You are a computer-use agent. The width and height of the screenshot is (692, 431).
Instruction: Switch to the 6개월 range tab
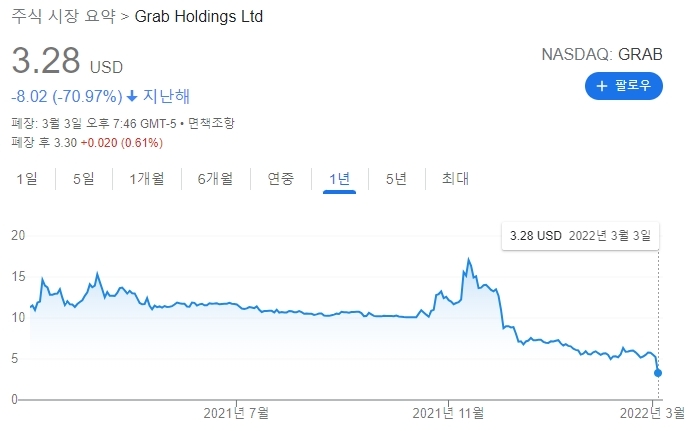pos(215,179)
